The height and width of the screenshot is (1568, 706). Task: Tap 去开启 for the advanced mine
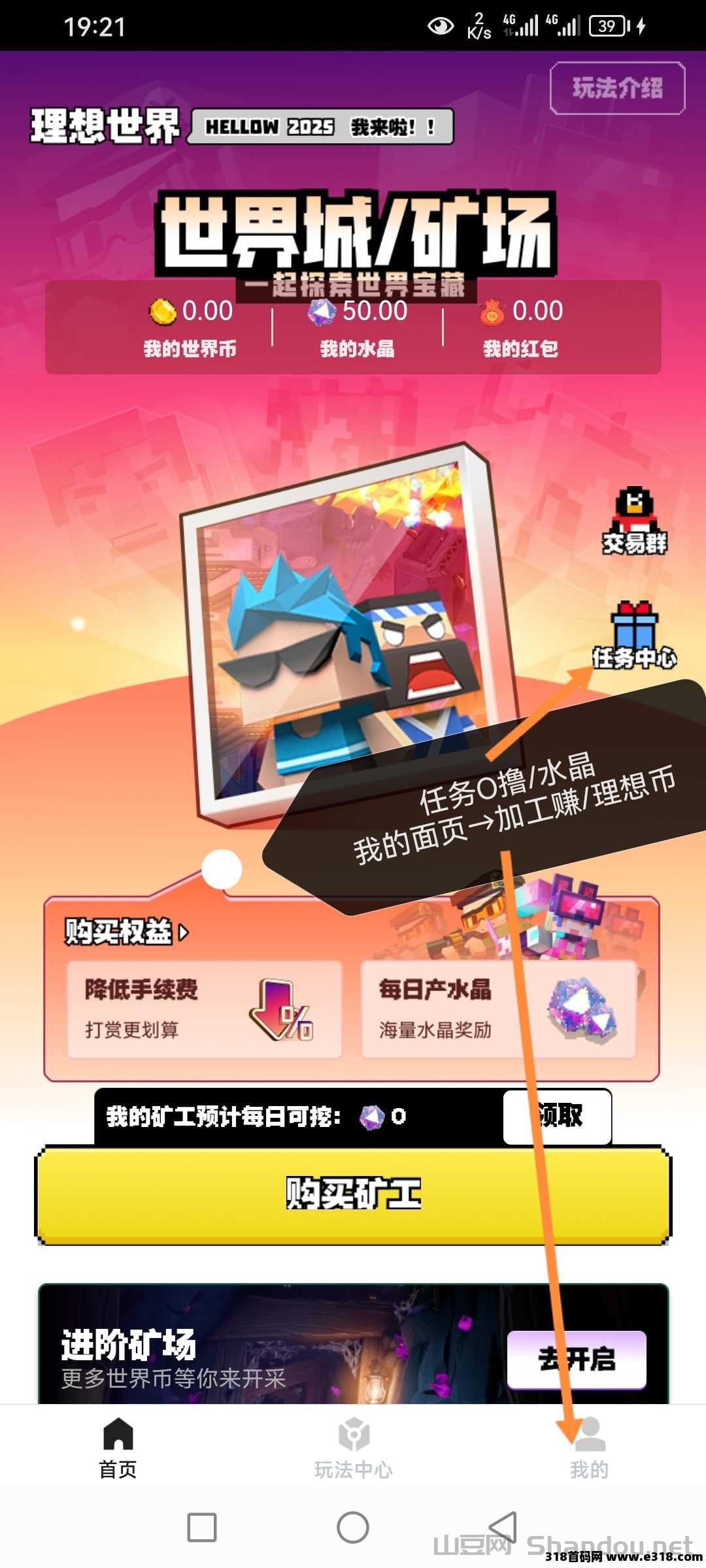click(577, 1359)
